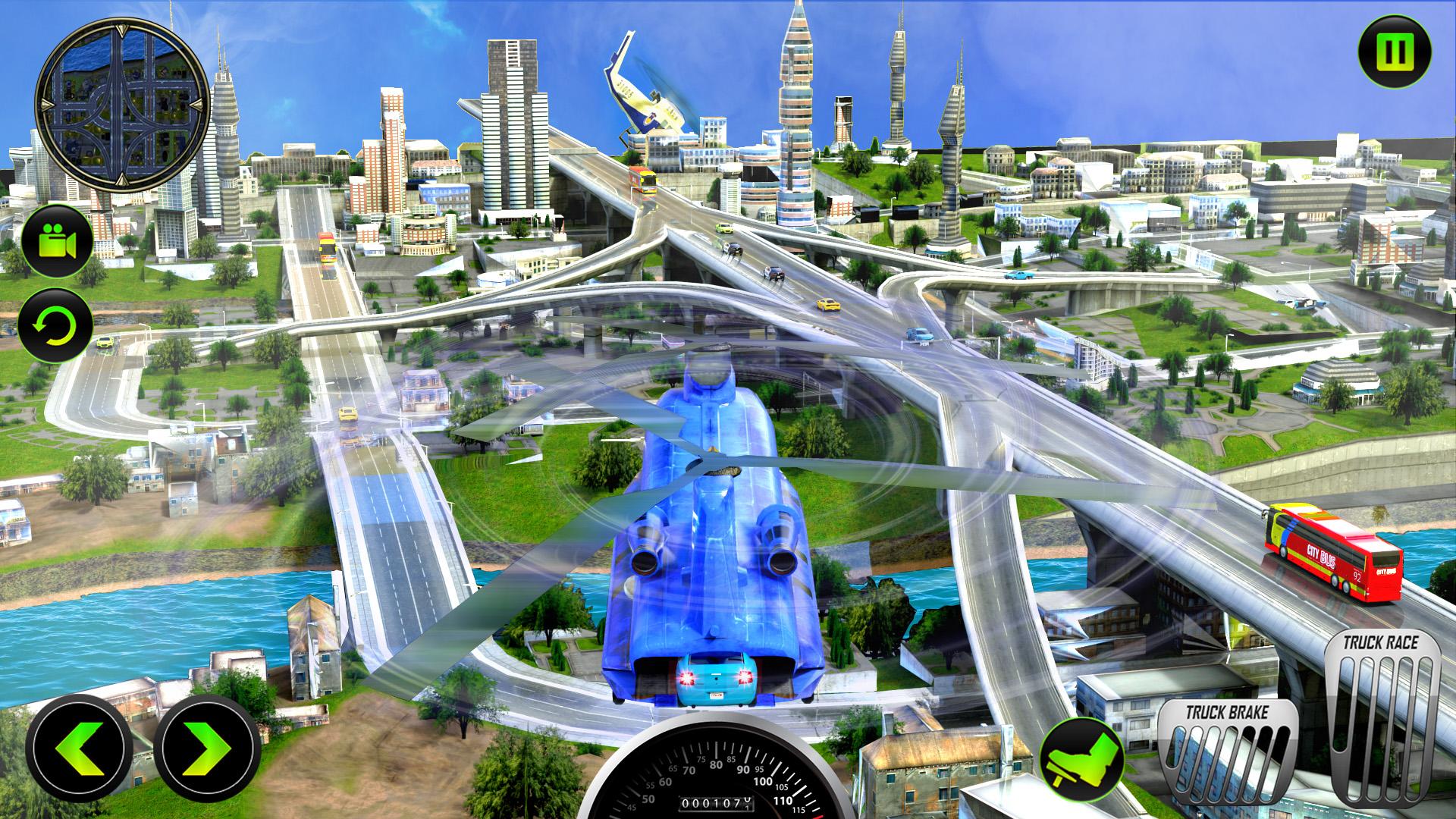Switch the camera view
This screenshot has height=819, width=1456.
57,242
